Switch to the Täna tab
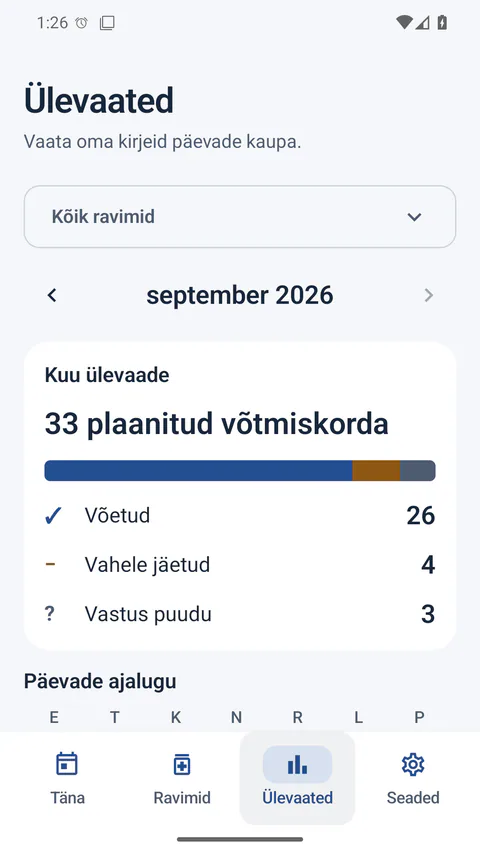Viewport: 480px width, 853px height. [67, 778]
